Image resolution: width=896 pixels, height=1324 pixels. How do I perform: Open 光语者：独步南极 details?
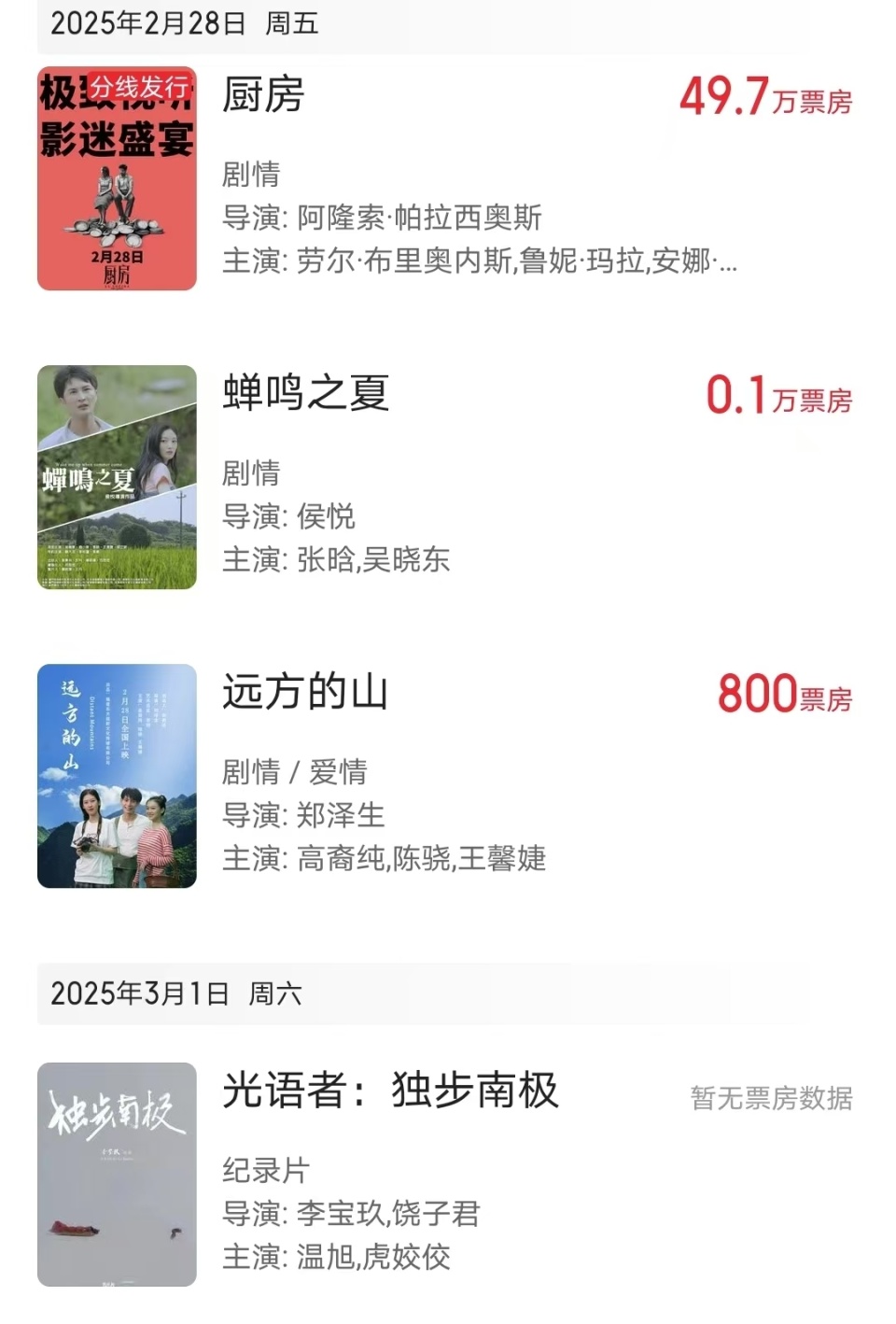coord(389,1094)
